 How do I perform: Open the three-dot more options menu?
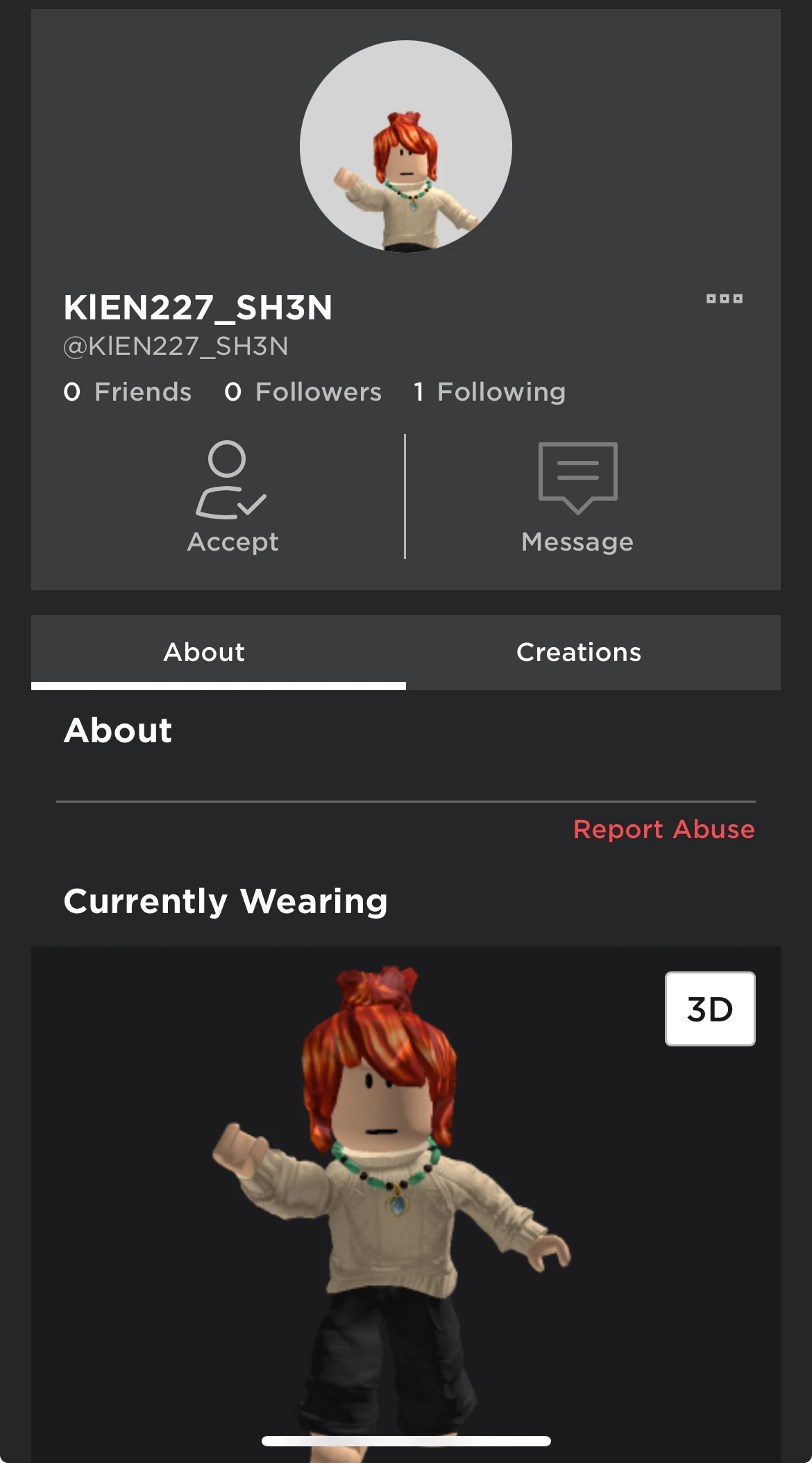click(x=724, y=299)
